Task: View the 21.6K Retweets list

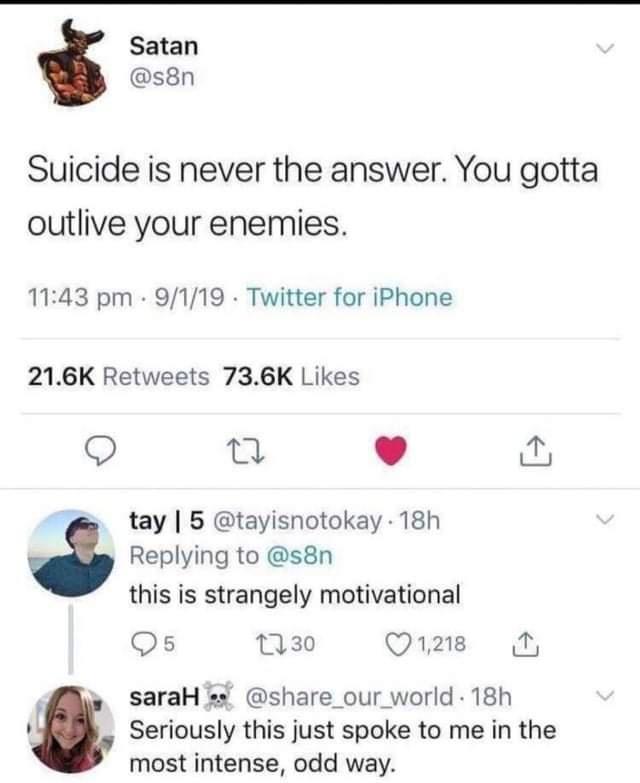Action: pos(119,376)
